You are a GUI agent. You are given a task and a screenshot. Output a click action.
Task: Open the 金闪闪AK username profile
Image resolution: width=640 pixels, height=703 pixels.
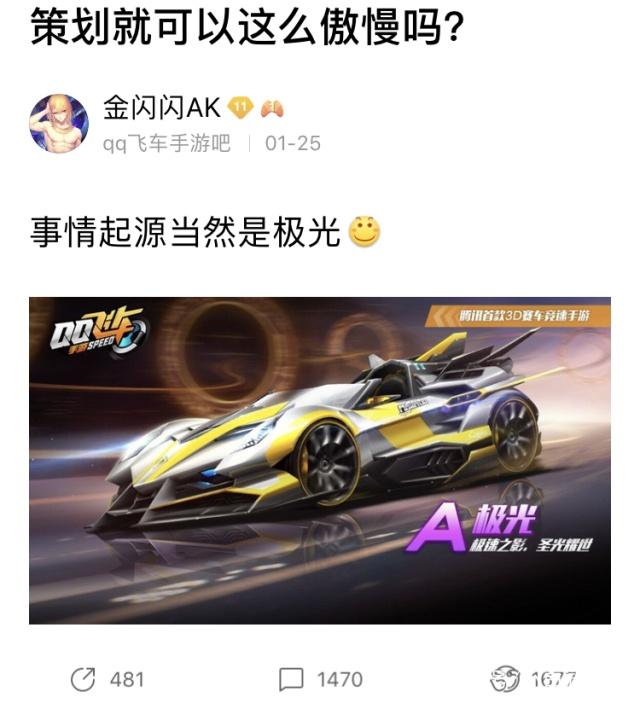tap(161, 108)
